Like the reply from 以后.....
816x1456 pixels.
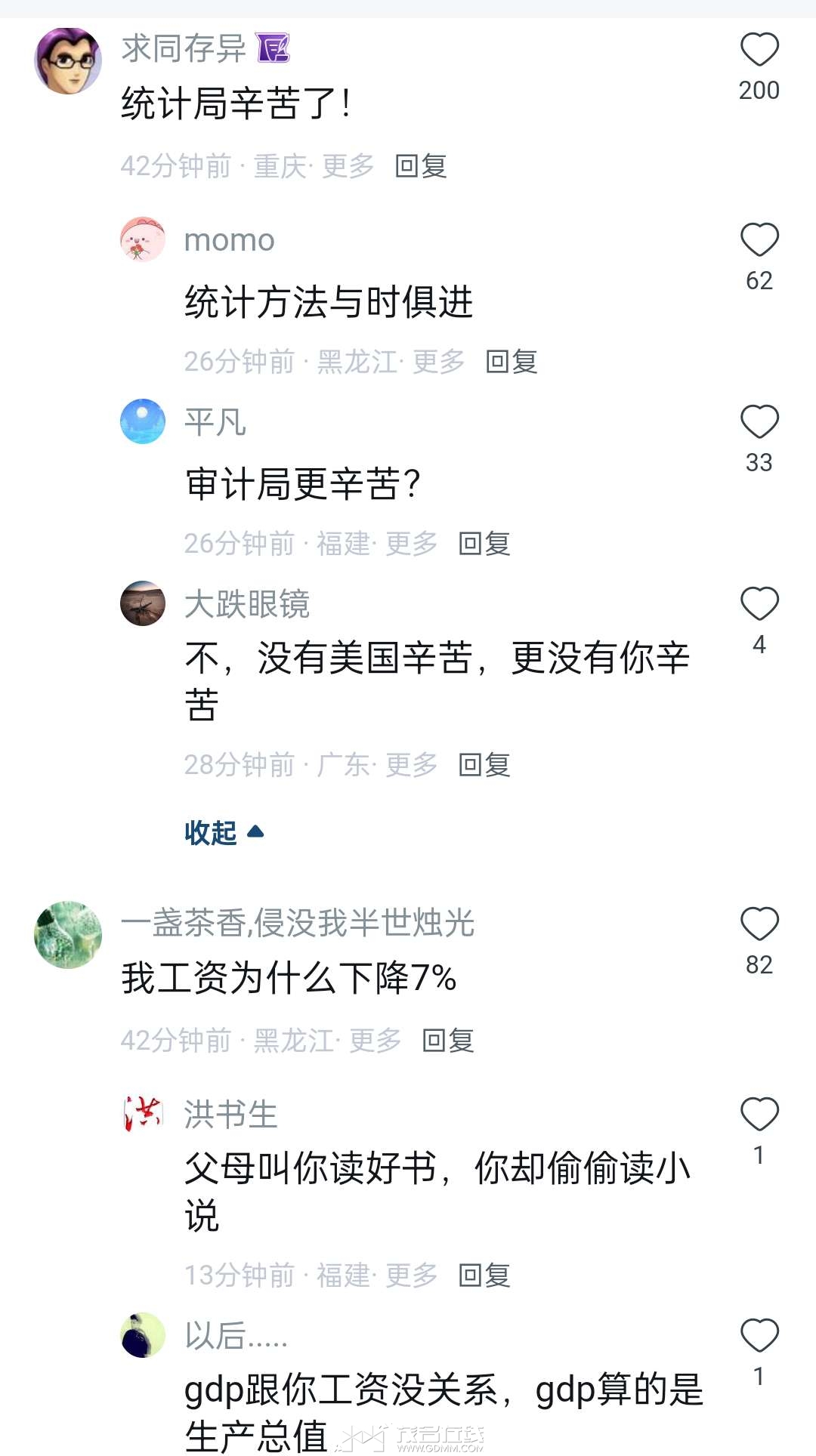tap(759, 1335)
